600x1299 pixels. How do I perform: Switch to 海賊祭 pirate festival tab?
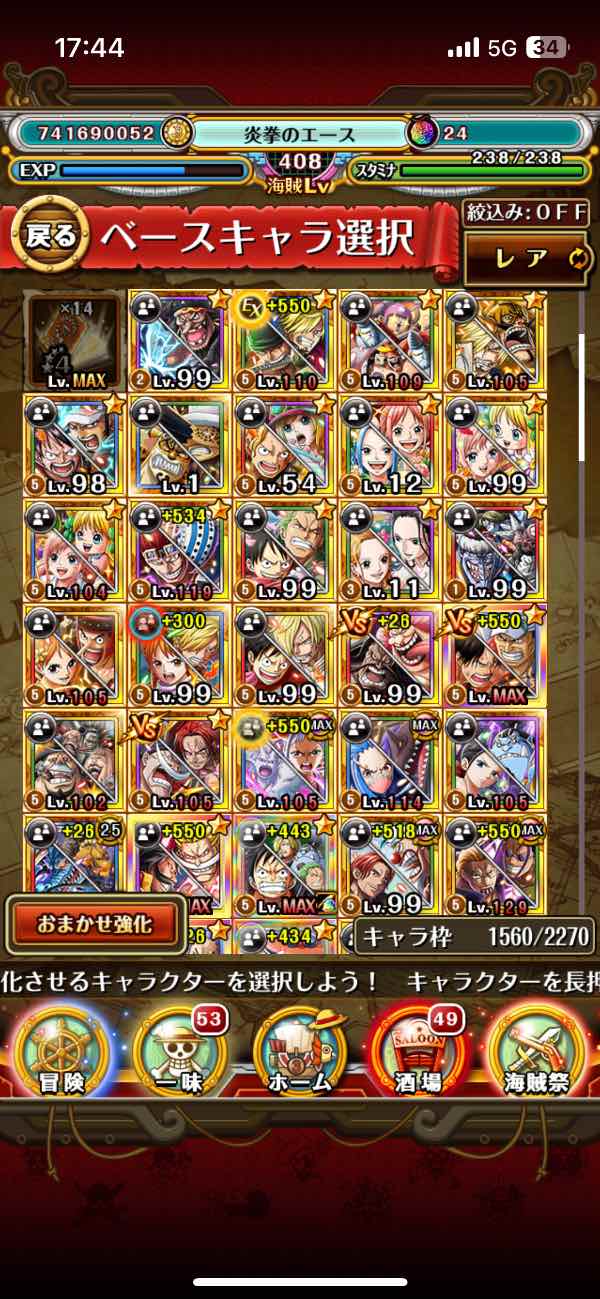click(x=537, y=1051)
